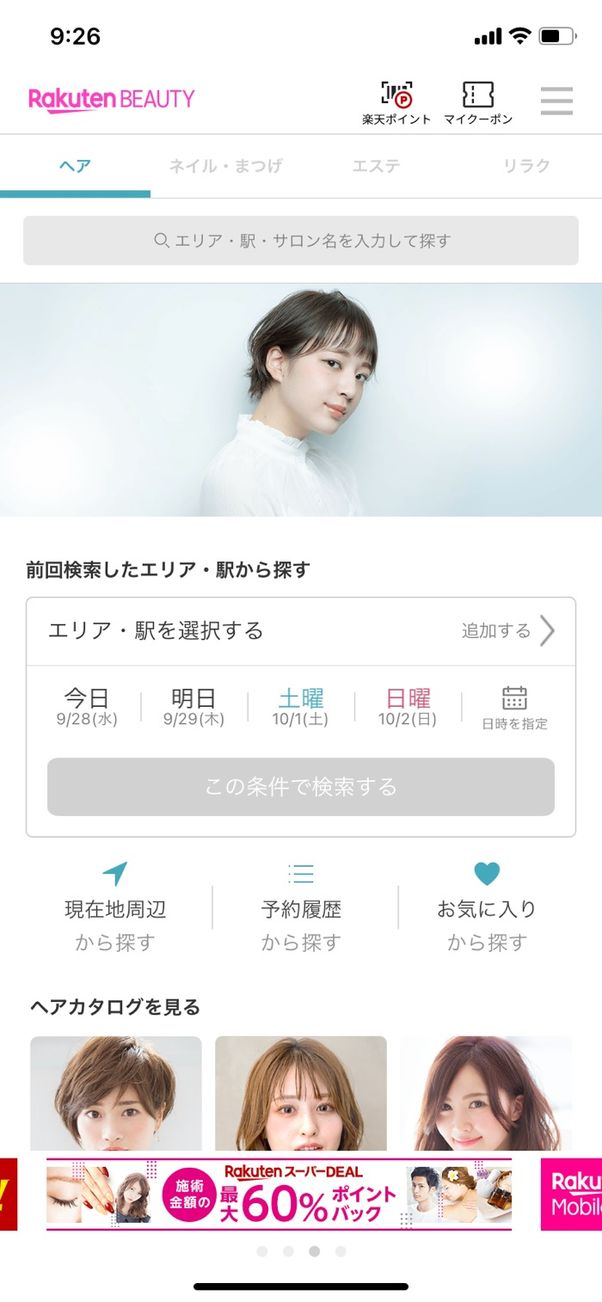This screenshot has width=602, height=1302.
Task: Open エリア・駅を選択する row
Action: 301,631
